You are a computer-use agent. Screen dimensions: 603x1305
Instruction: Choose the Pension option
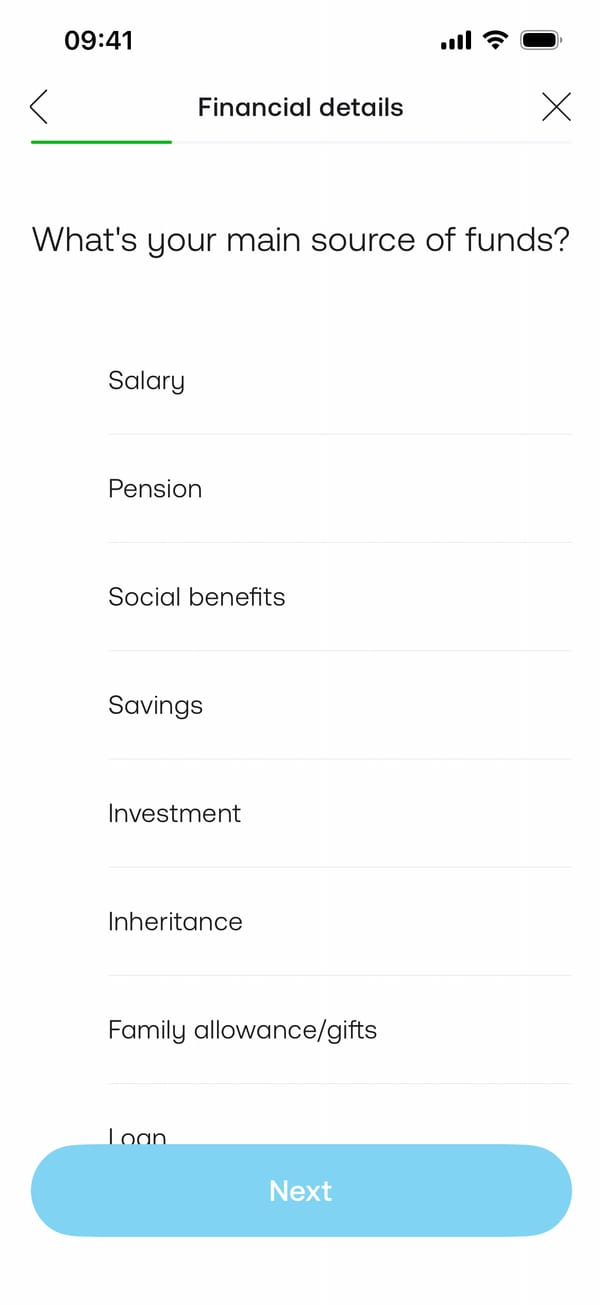coord(155,489)
